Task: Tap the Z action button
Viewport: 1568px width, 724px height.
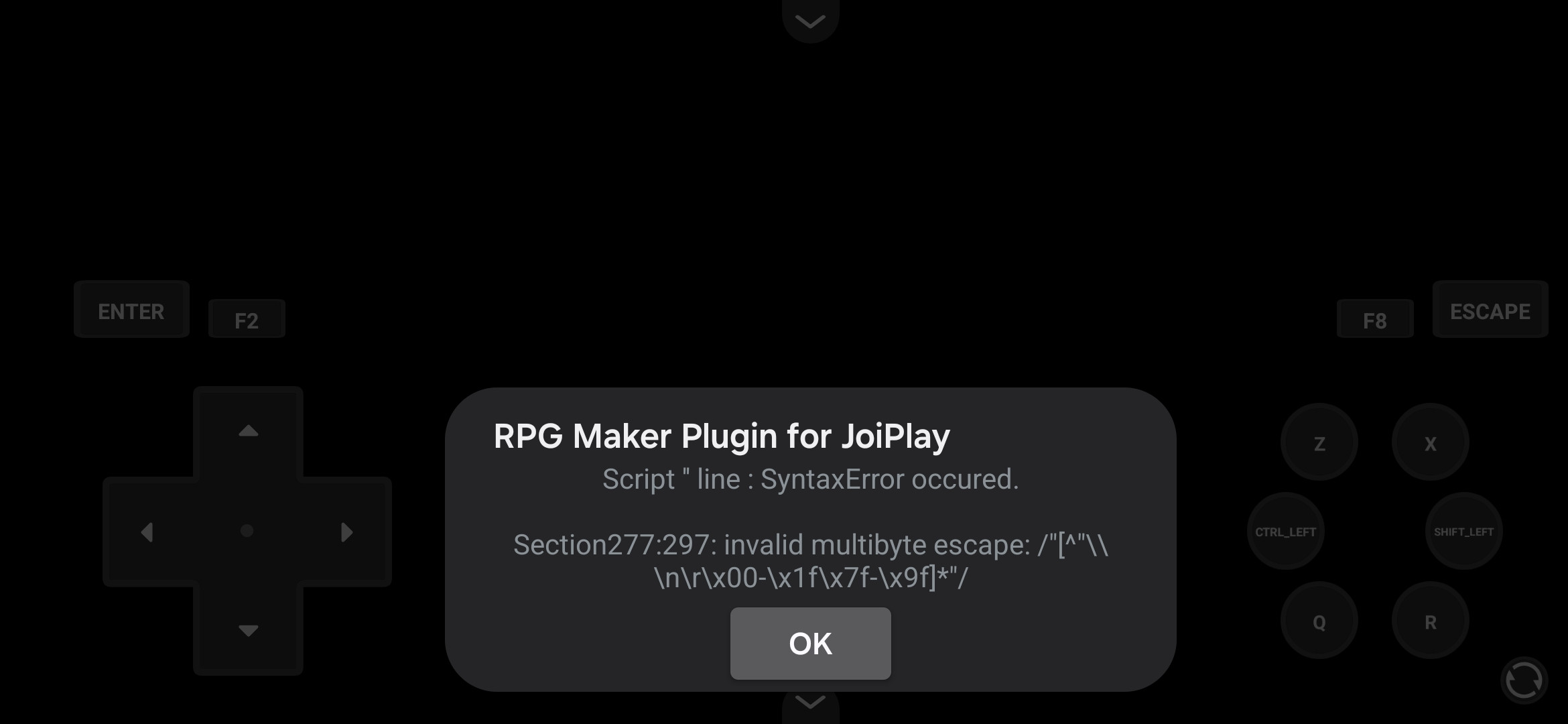Action: pyautogui.click(x=1319, y=442)
